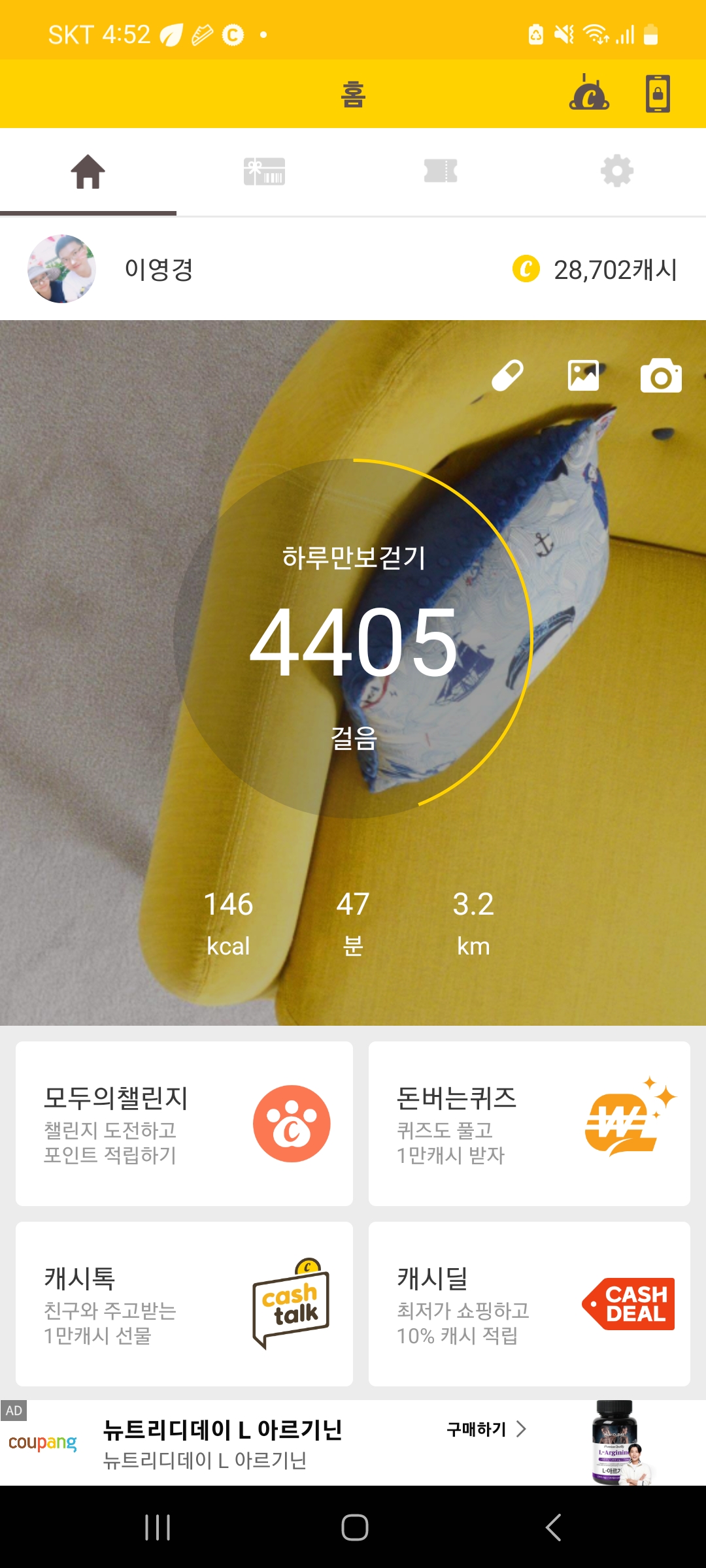Switch to the home tab
The width and height of the screenshot is (706, 1568).
click(x=88, y=172)
